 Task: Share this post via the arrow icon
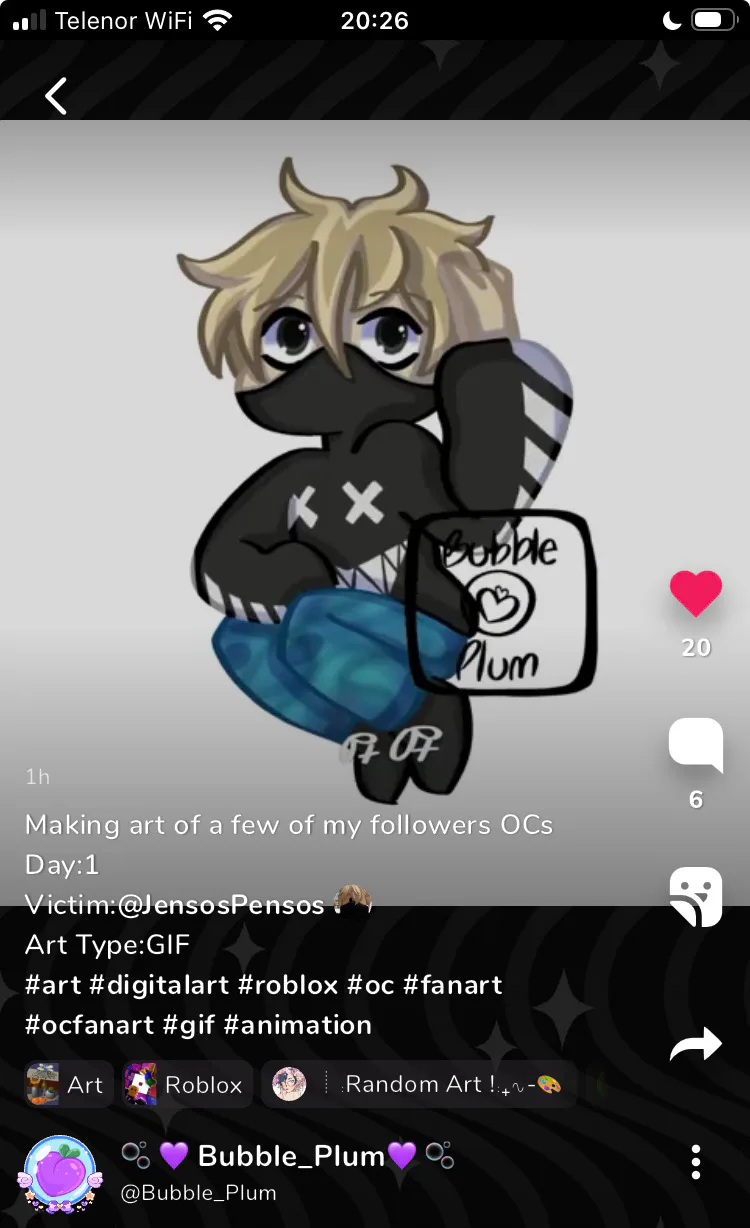click(x=696, y=1045)
